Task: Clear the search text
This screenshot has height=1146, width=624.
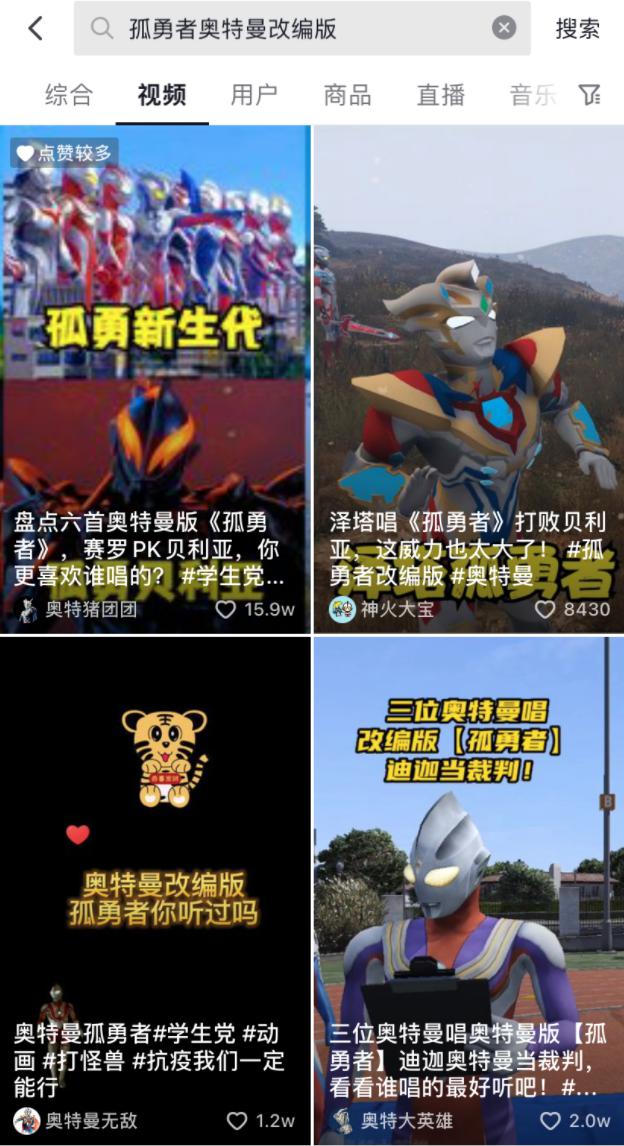Action: (504, 28)
